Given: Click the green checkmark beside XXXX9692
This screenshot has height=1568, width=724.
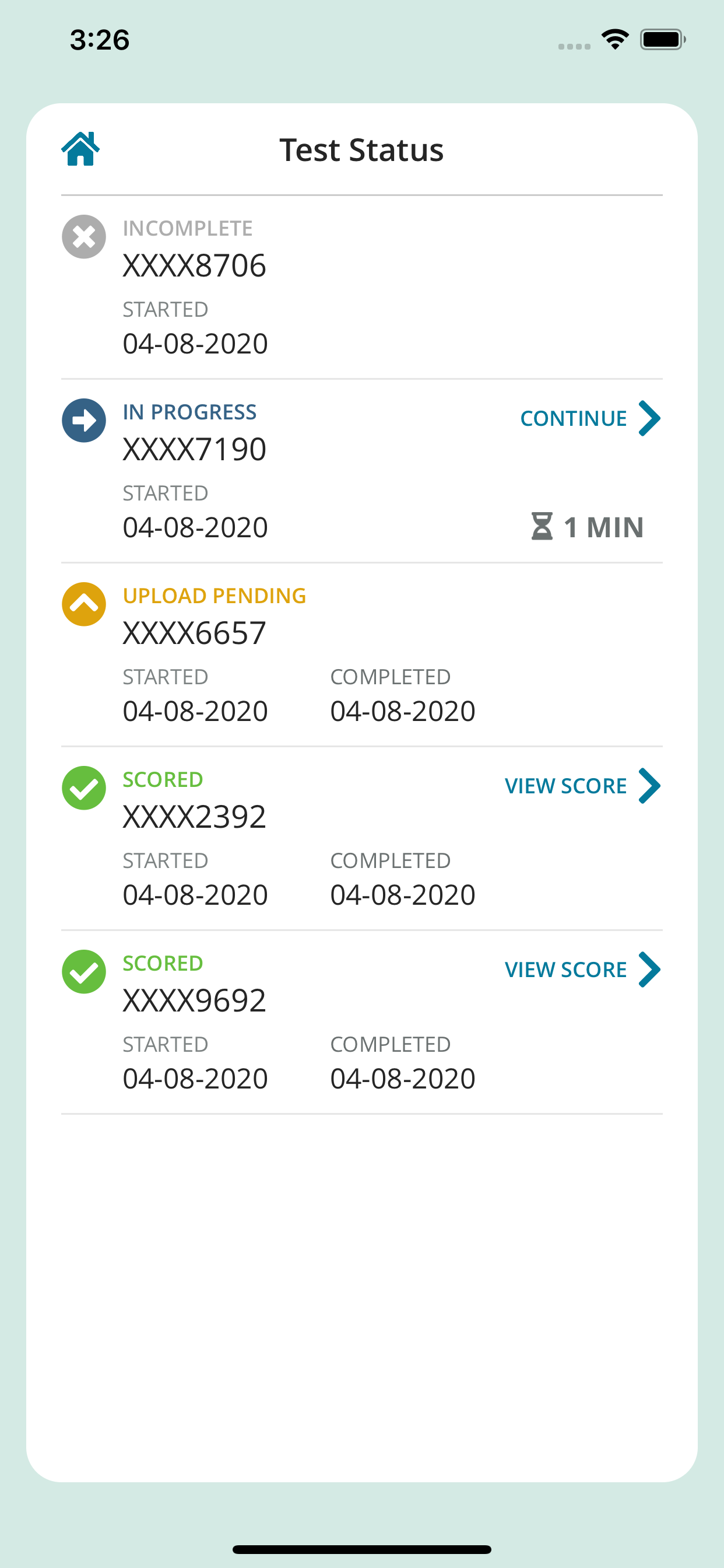Looking at the screenshot, I should click(x=83, y=971).
